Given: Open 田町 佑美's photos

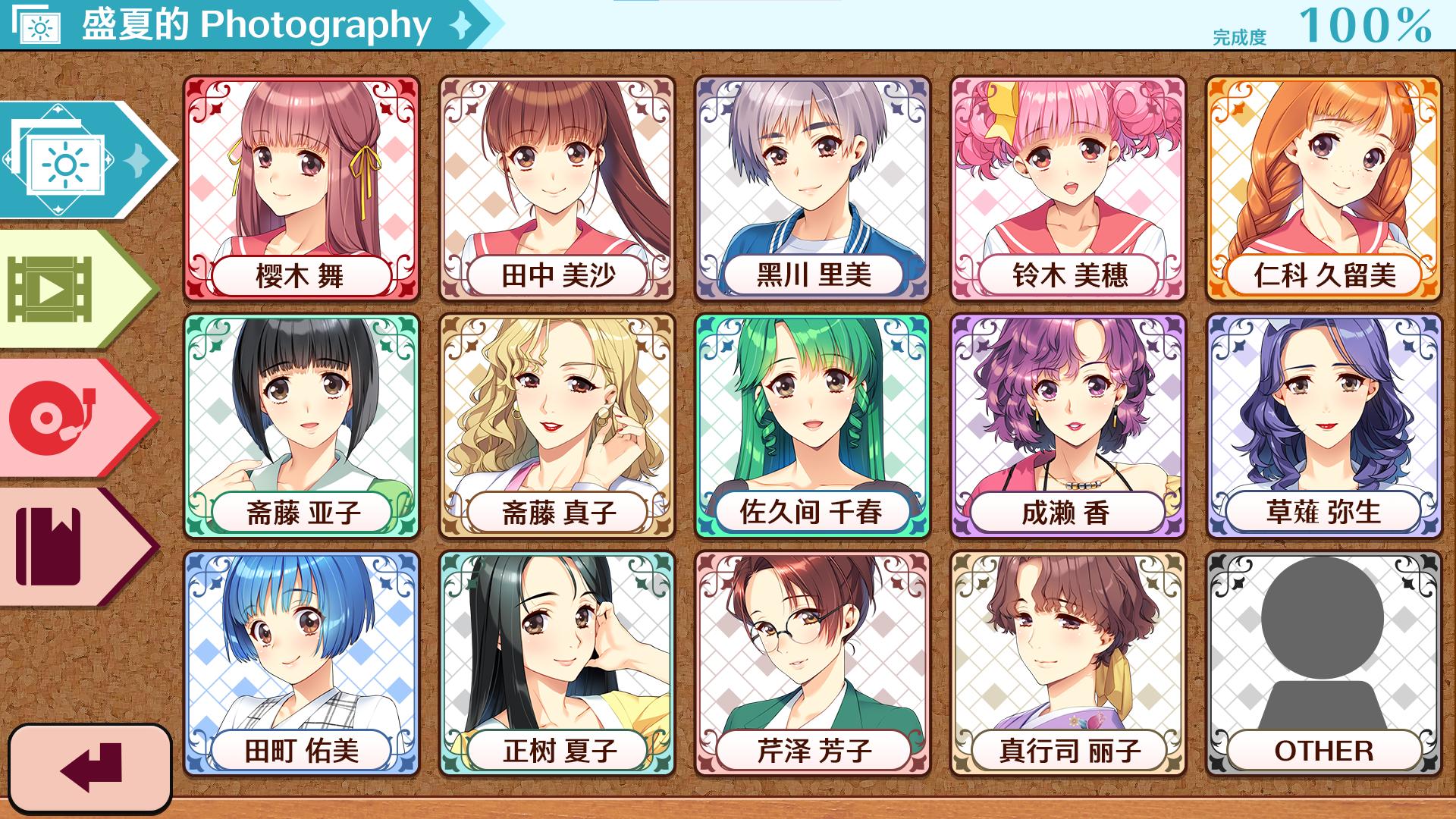Looking at the screenshot, I should (x=301, y=664).
